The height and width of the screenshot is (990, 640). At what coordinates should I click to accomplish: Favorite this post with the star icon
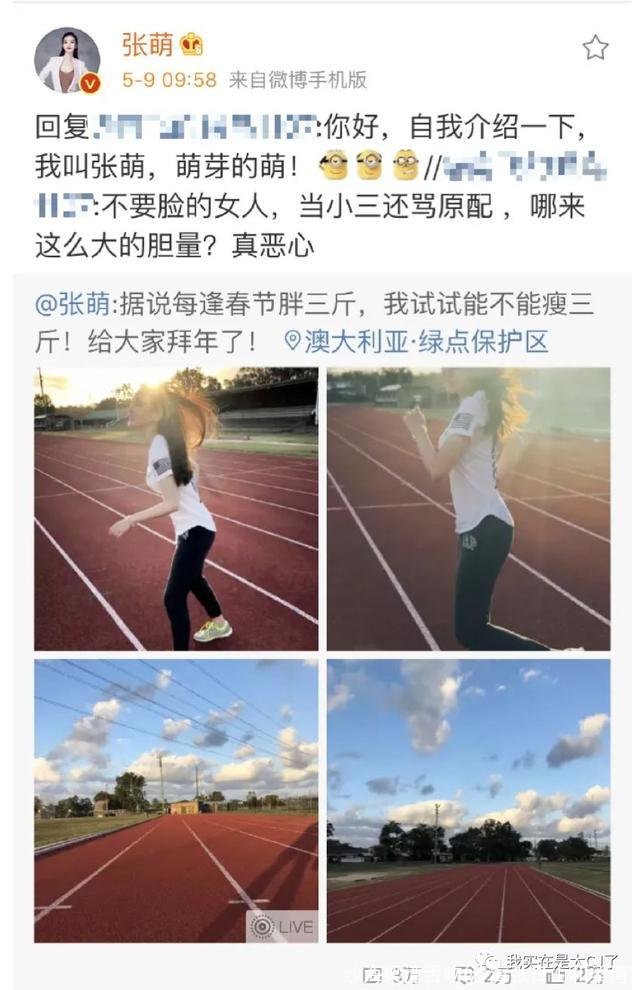(595, 47)
